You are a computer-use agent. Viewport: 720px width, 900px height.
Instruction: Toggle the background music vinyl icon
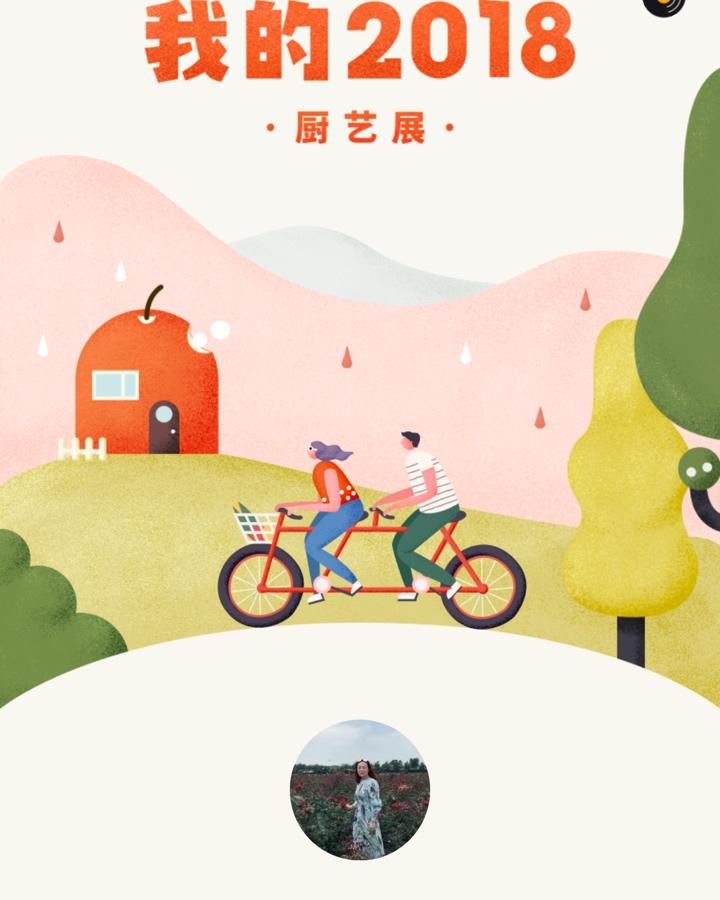click(664, 4)
